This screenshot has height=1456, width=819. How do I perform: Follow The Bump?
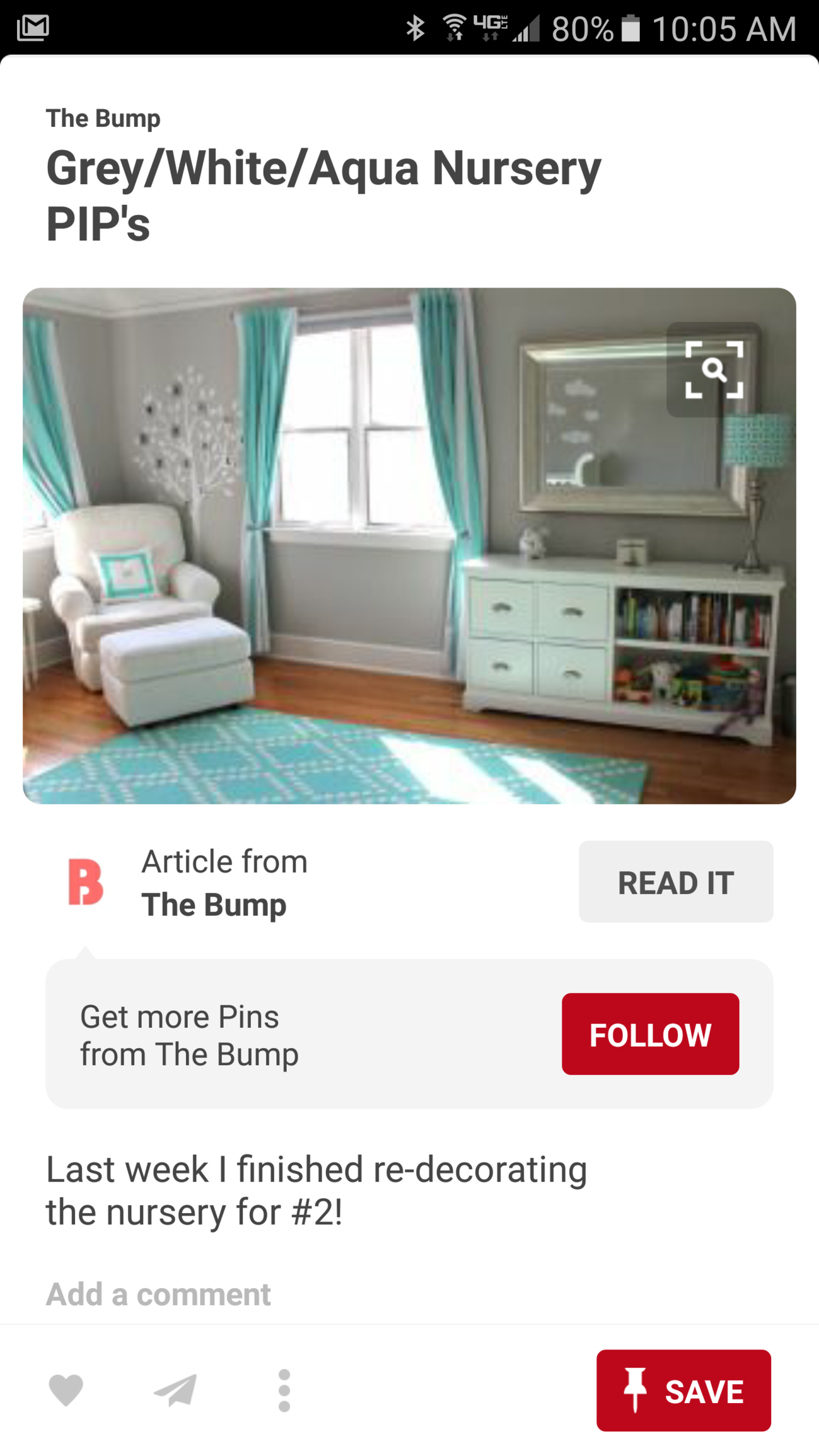coord(649,1034)
